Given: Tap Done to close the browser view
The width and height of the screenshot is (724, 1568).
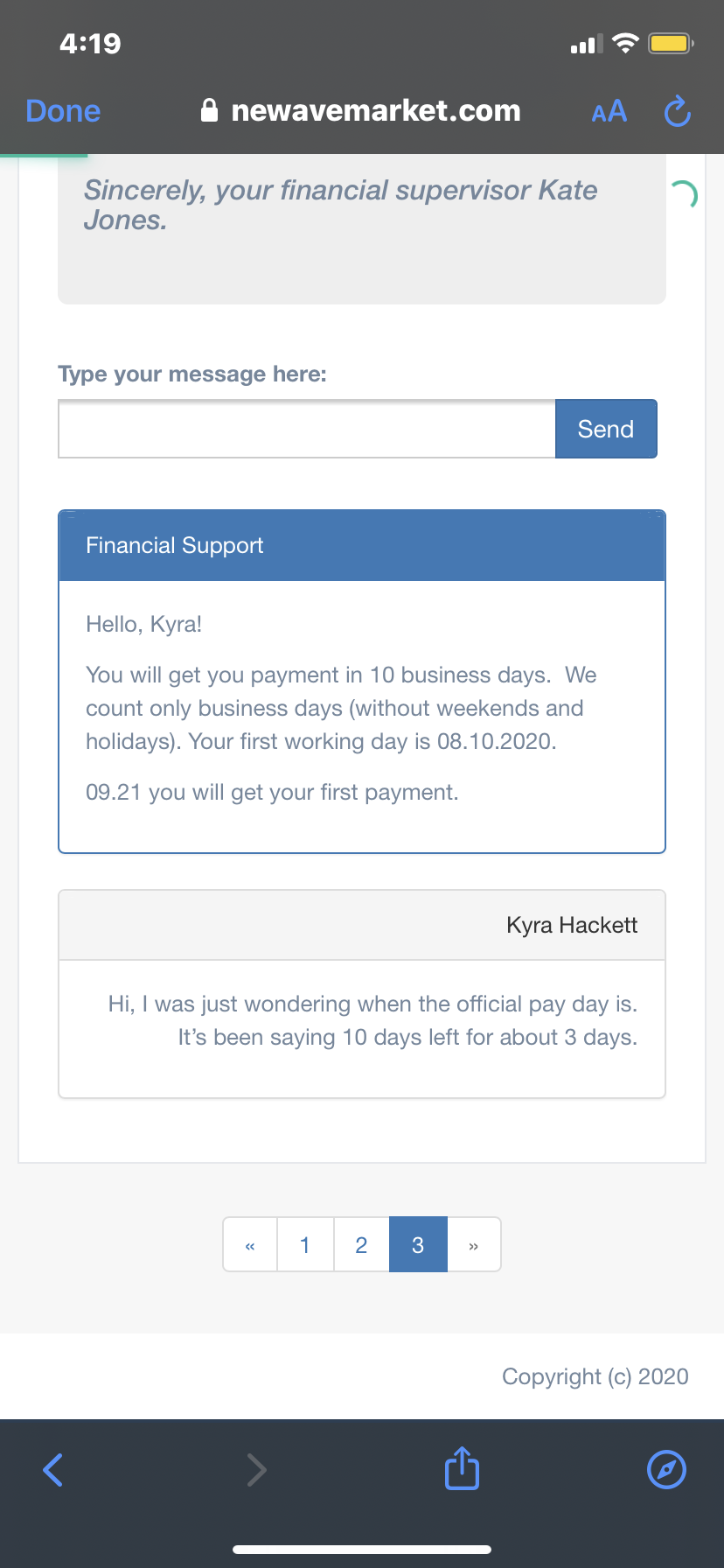Looking at the screenshot, I should (63, 111).
